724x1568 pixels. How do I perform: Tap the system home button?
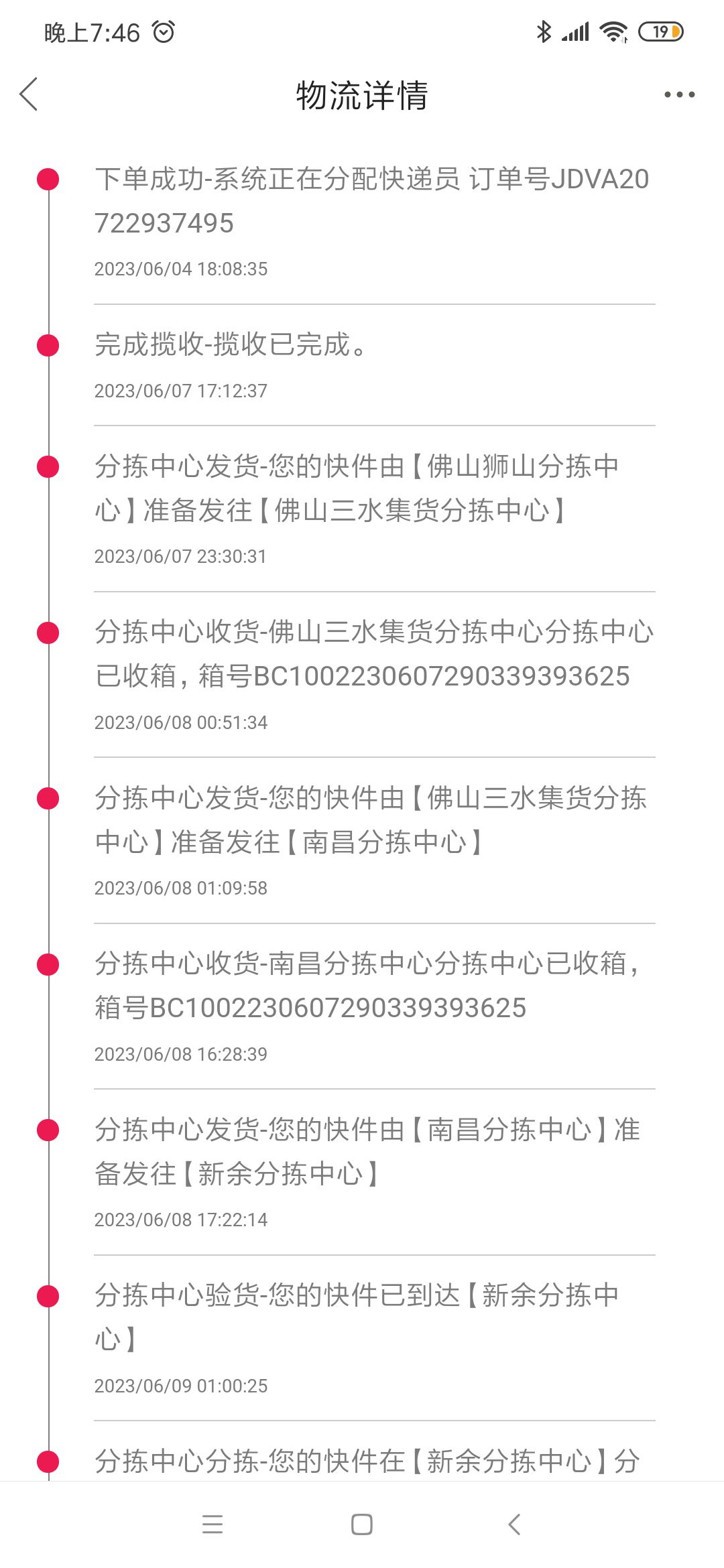tap(362, 1524)
